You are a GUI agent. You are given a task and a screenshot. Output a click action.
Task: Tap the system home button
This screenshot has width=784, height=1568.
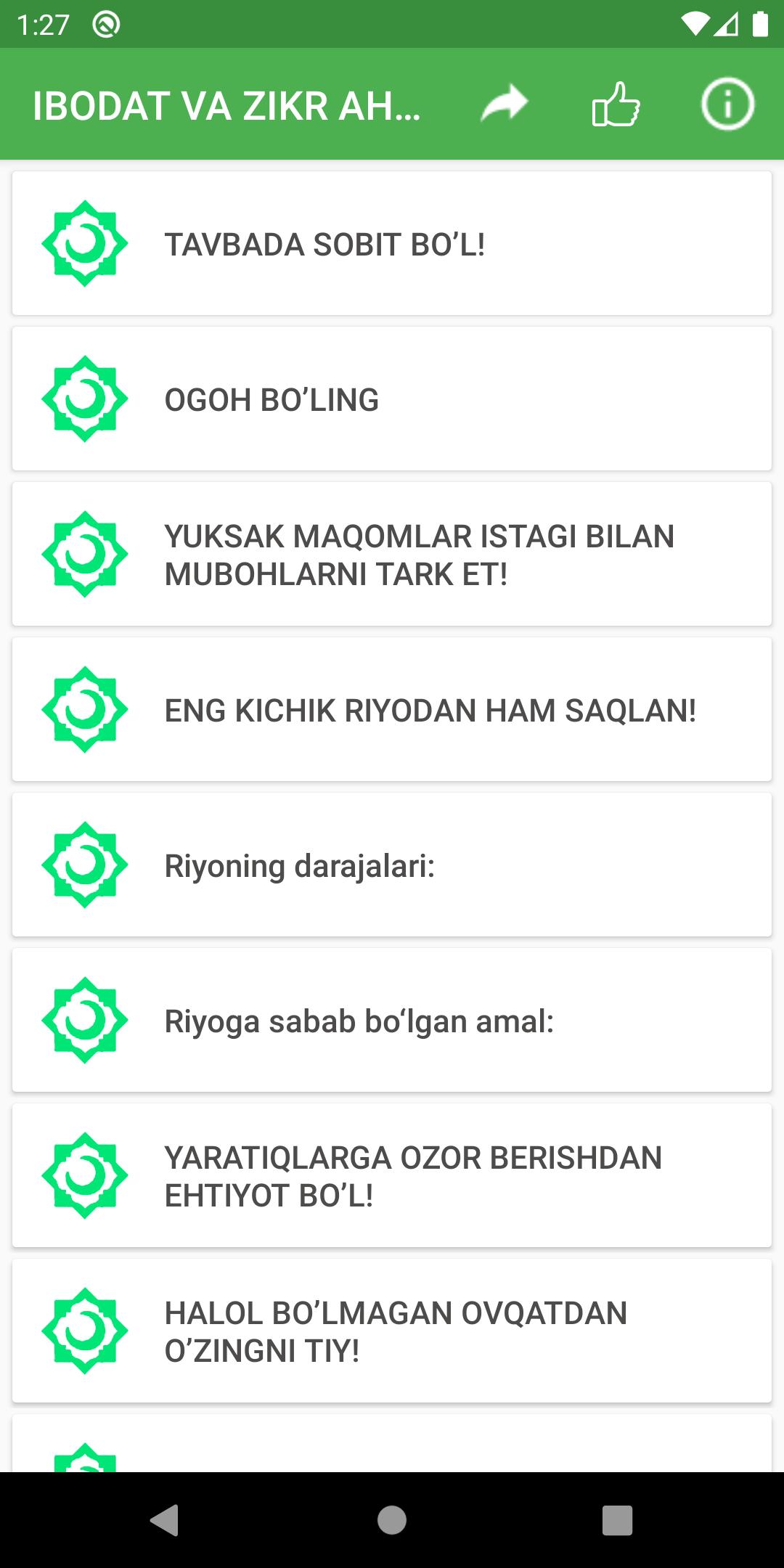(392, 1519)
